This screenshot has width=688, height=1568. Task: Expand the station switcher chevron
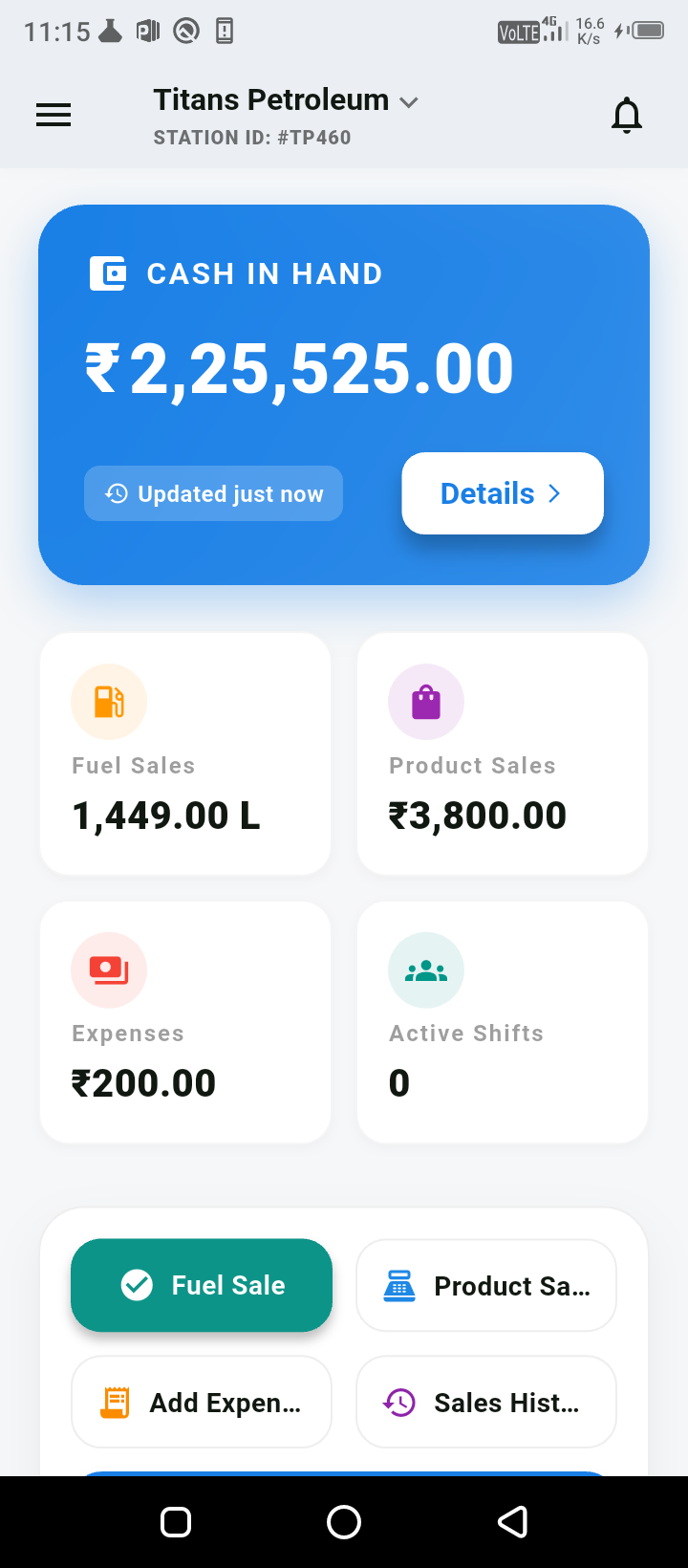pyautogui.click(x=409, y=101)
